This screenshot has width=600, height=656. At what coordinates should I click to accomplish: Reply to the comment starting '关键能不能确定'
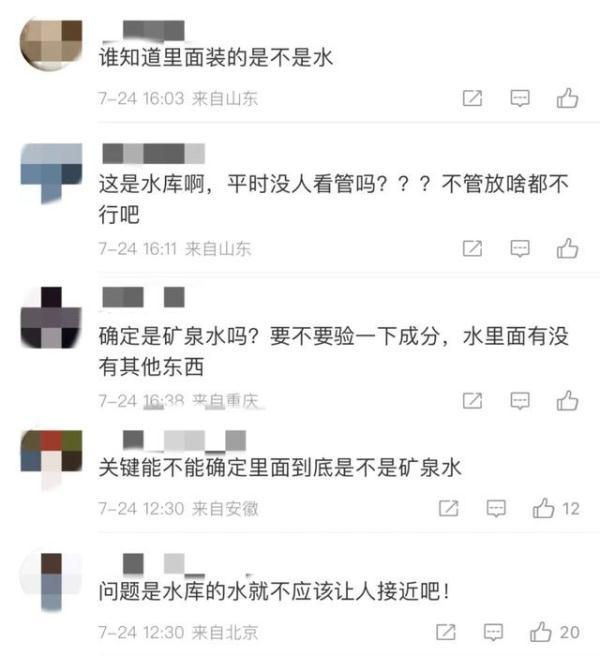(x=497, y=509)
